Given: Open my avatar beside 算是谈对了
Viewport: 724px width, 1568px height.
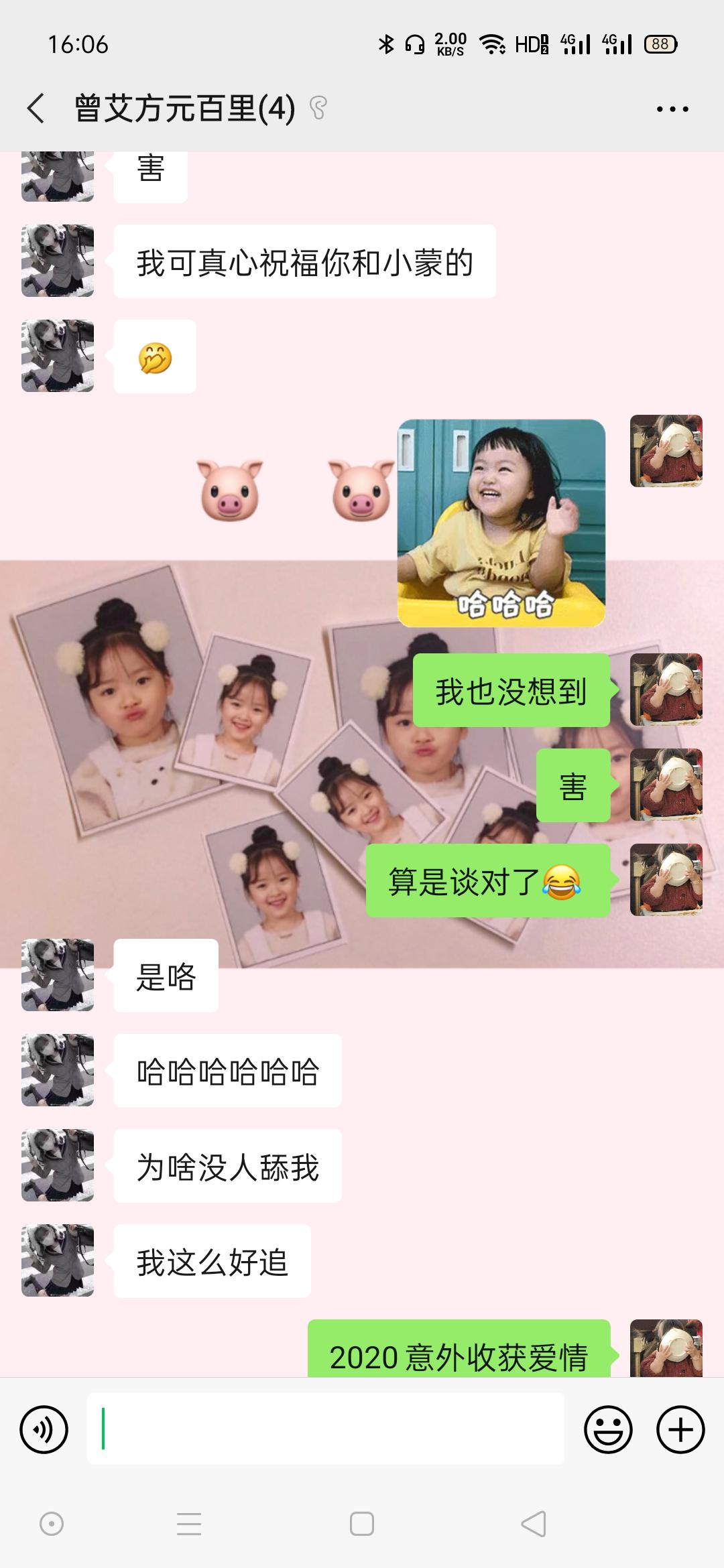Looking at the screenshot, I should click(x=666, y=880).
